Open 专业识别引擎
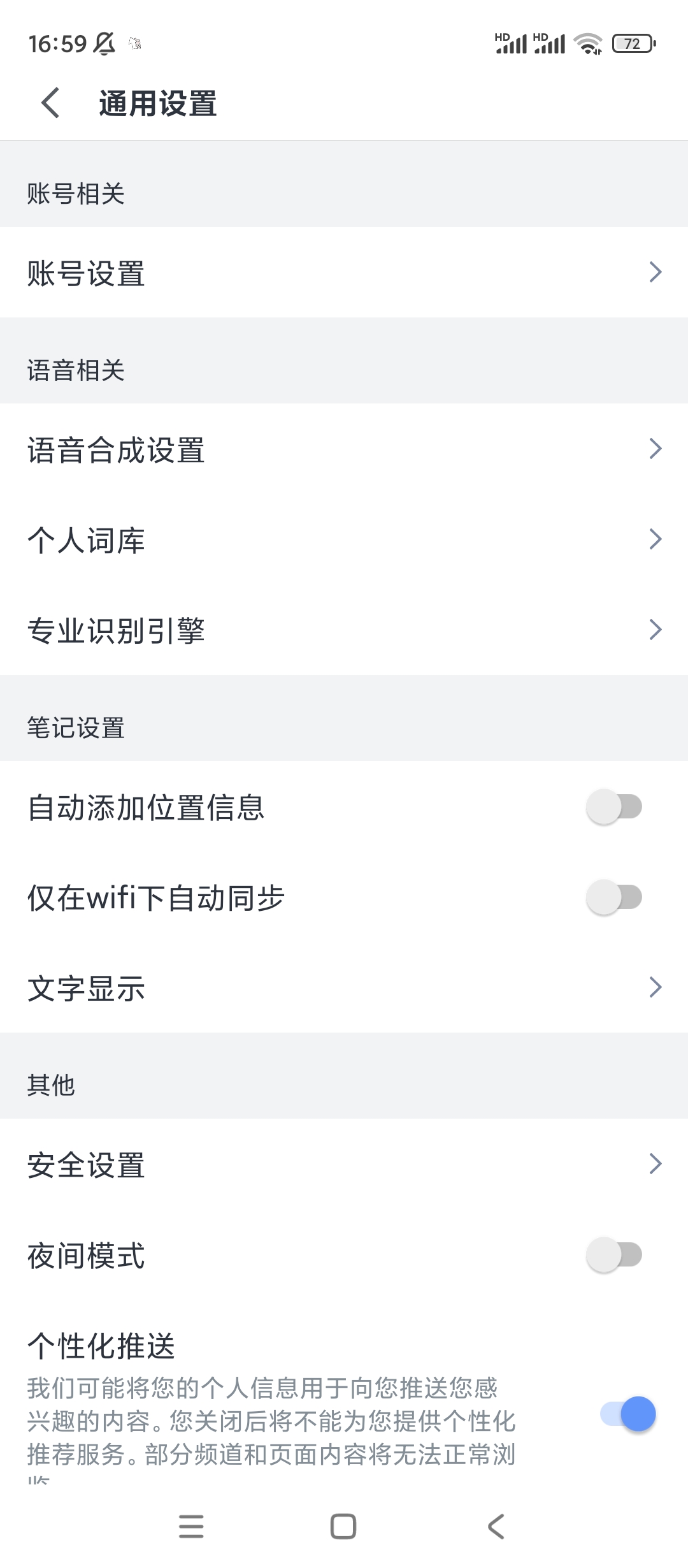Viewport: 688px width, 1568px height. pyautogui.click(x=344, y=630)
